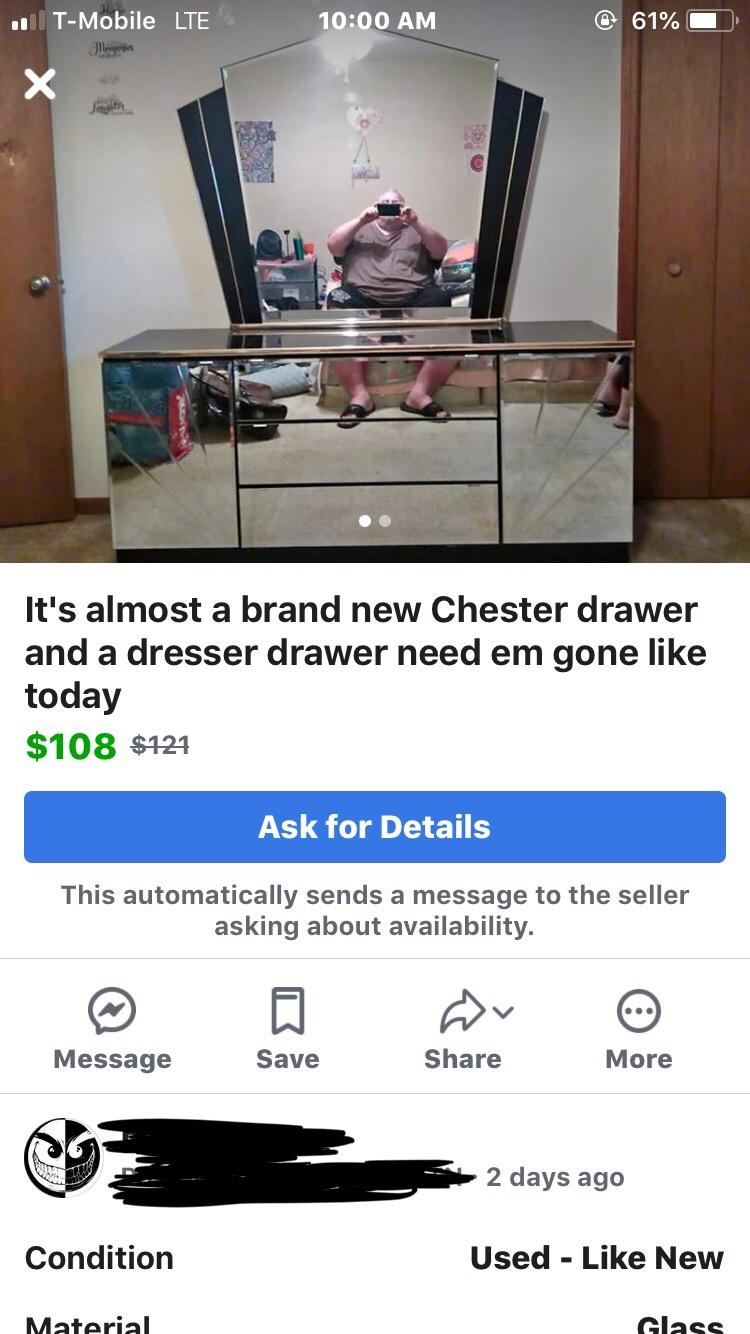Open the Condition field showing Used - Like New
Screen dimensions: 750x1334
coord(596,1257)
